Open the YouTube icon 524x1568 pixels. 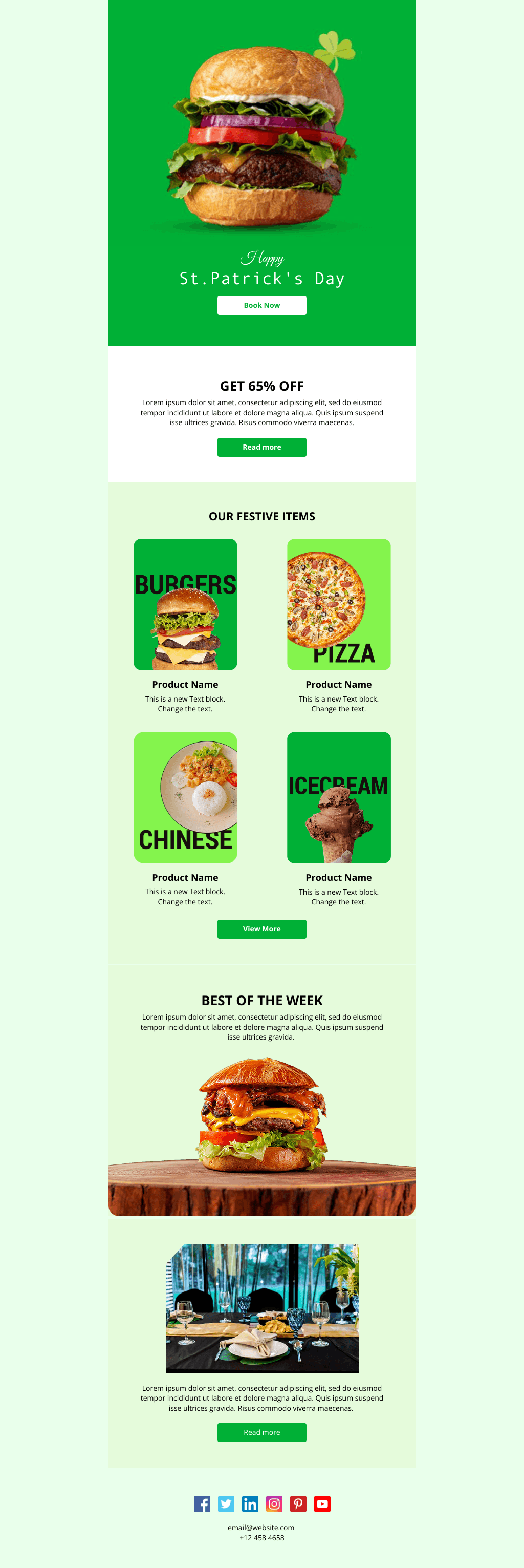click(x=322, y=1504)
